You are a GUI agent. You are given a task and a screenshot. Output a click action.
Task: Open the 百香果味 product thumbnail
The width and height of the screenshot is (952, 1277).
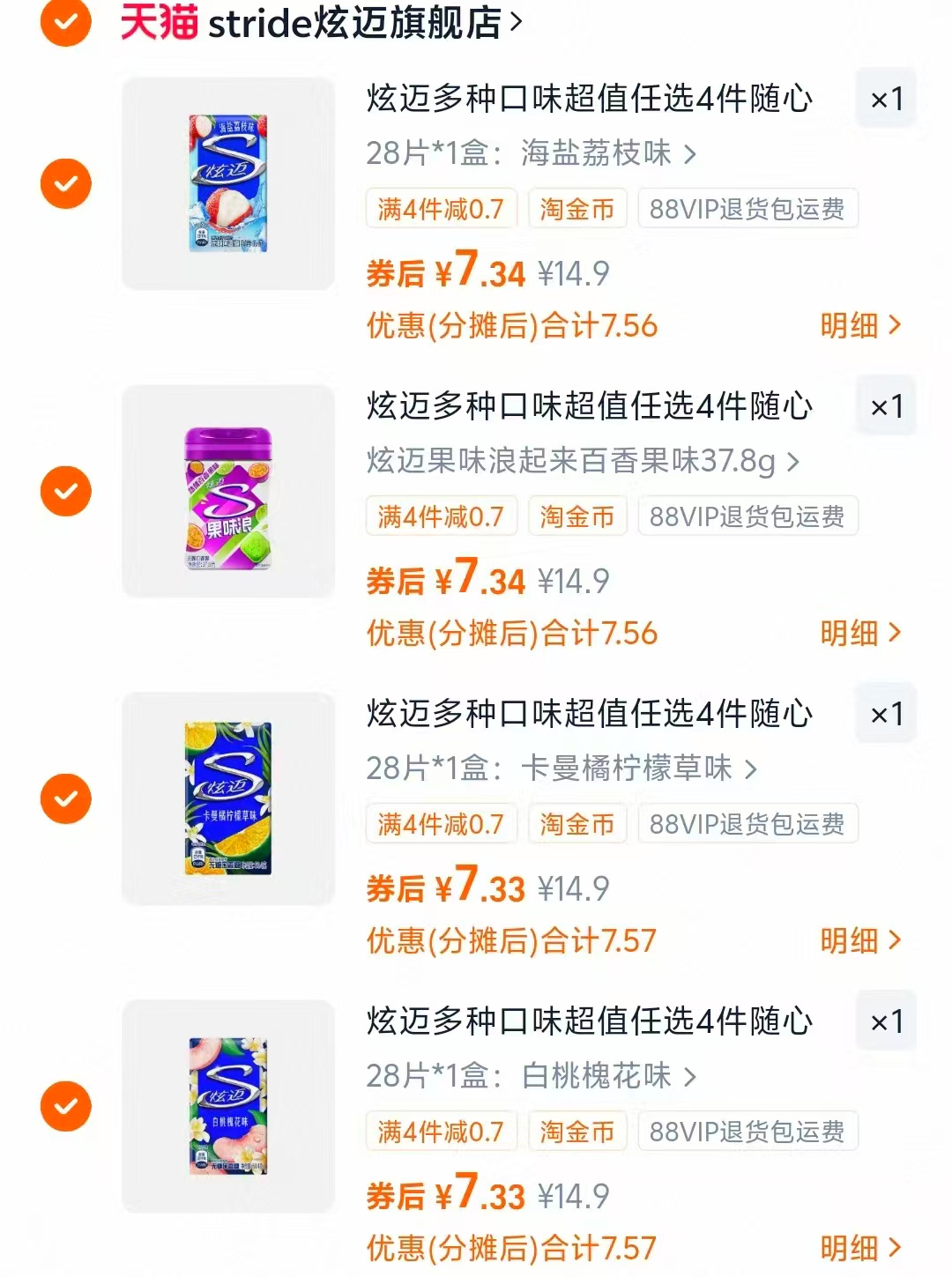pyautogui.click(x=227, y=490)
